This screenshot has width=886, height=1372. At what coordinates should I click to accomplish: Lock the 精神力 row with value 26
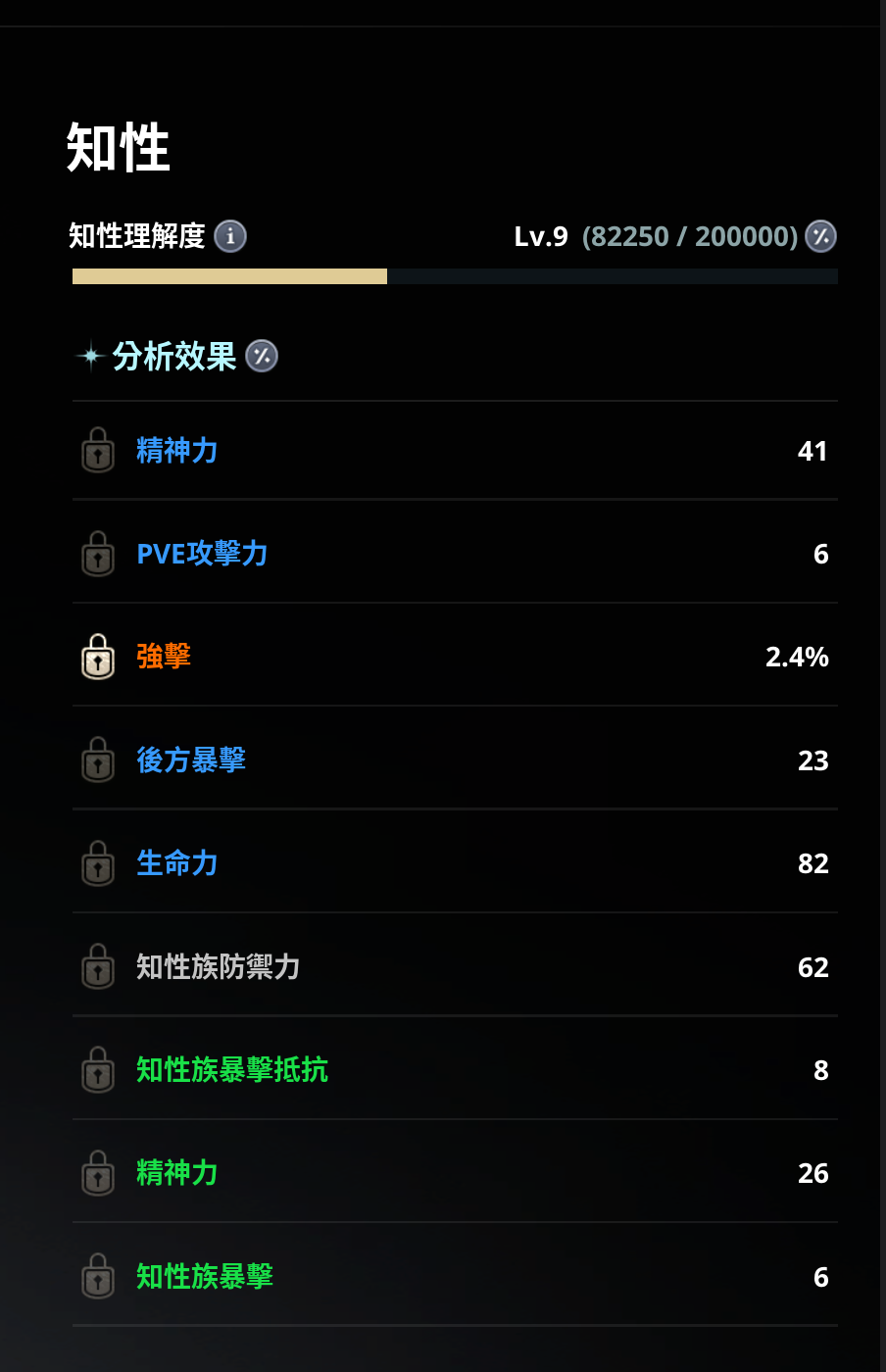point(98,1174)
